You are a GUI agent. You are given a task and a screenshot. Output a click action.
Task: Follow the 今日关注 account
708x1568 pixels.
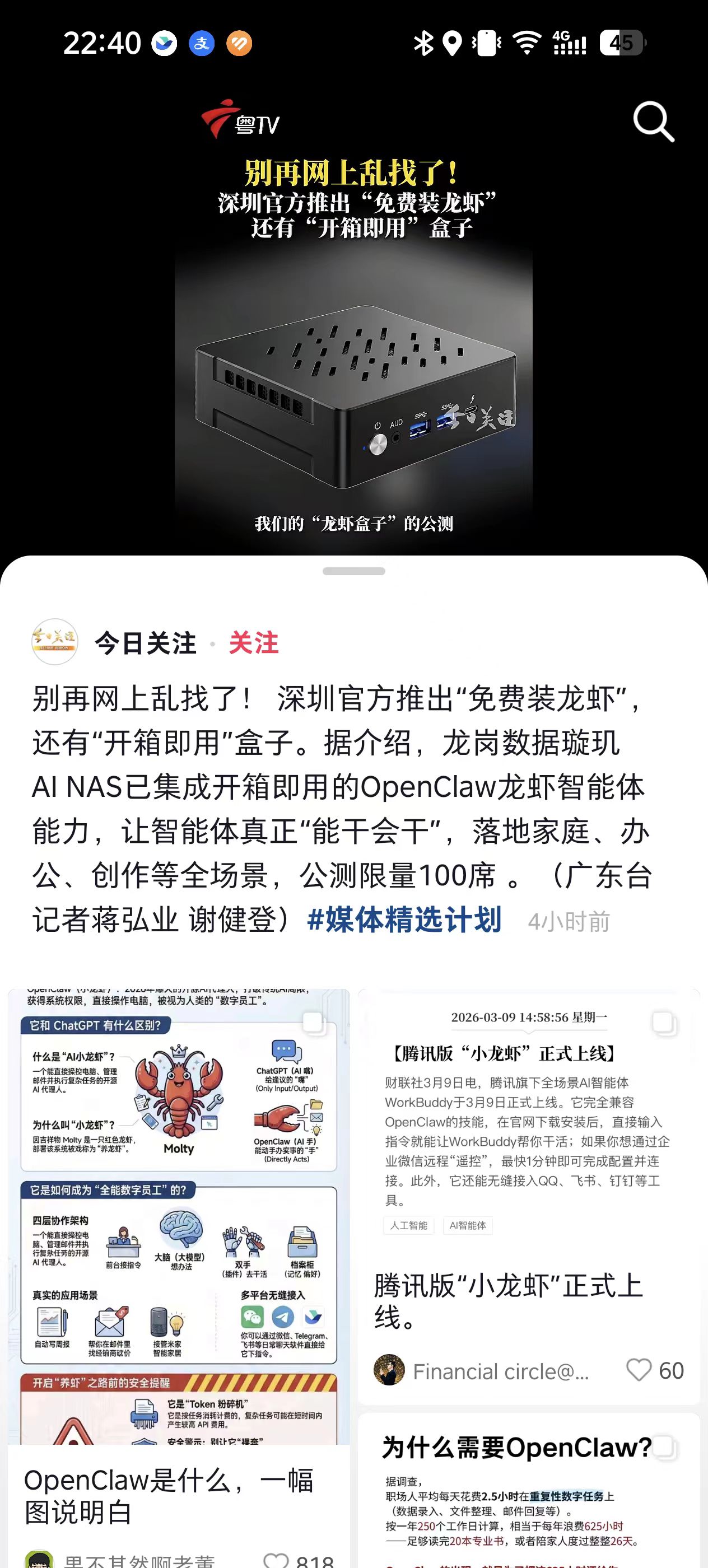(x=253, y=643)
